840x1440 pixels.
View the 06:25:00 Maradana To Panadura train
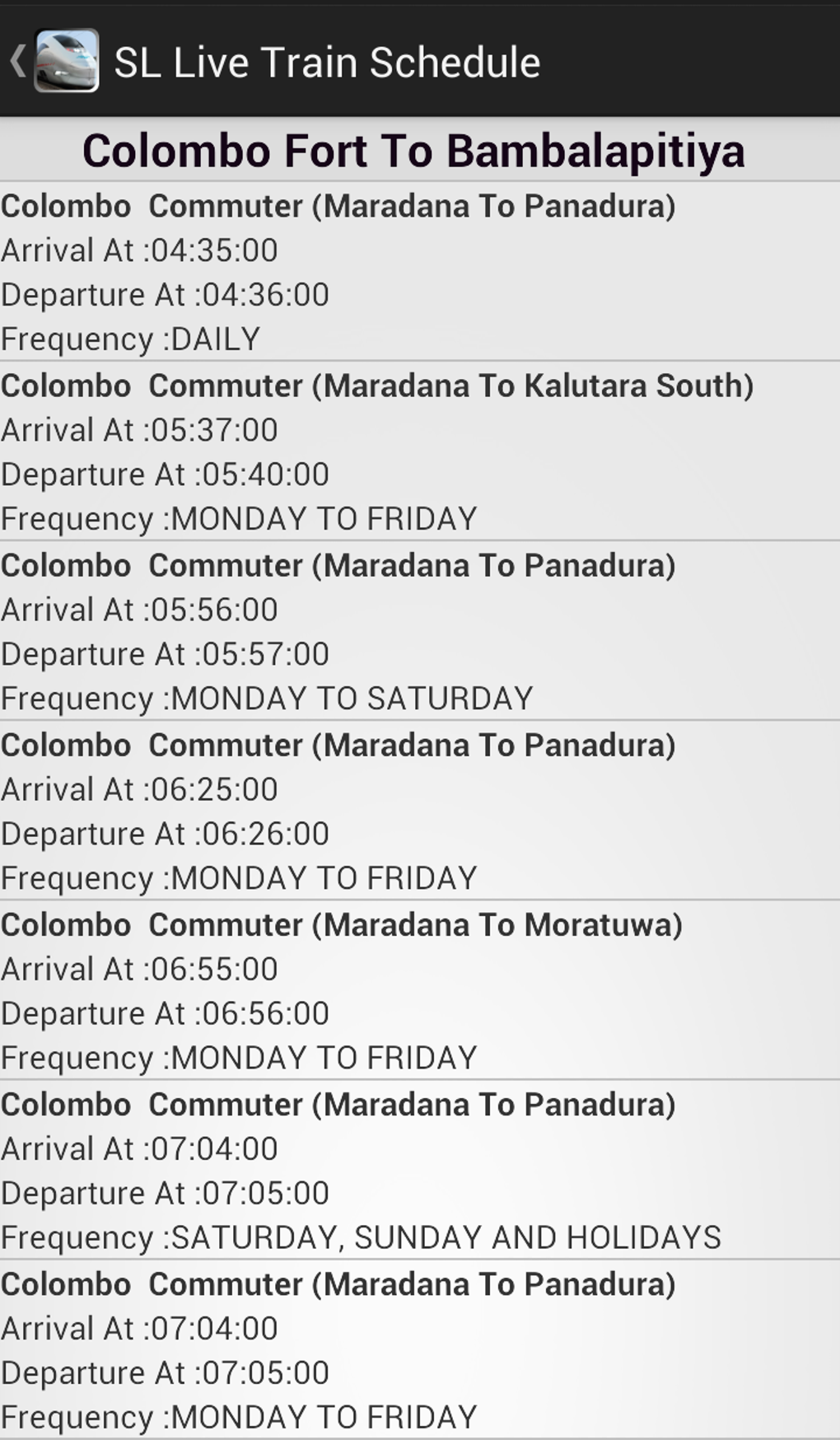tap(420, 810)
